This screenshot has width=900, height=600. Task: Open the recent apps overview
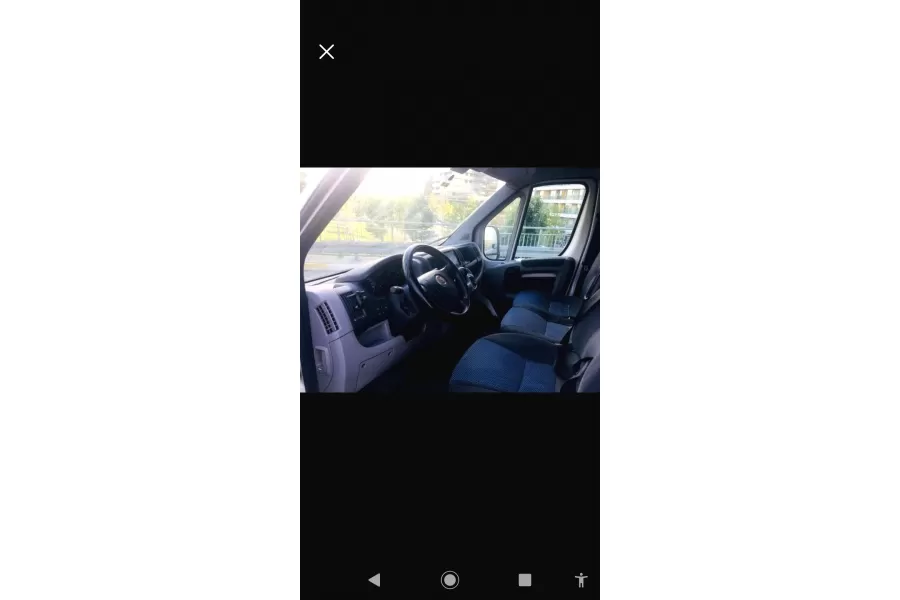click(x=525, y=579)
